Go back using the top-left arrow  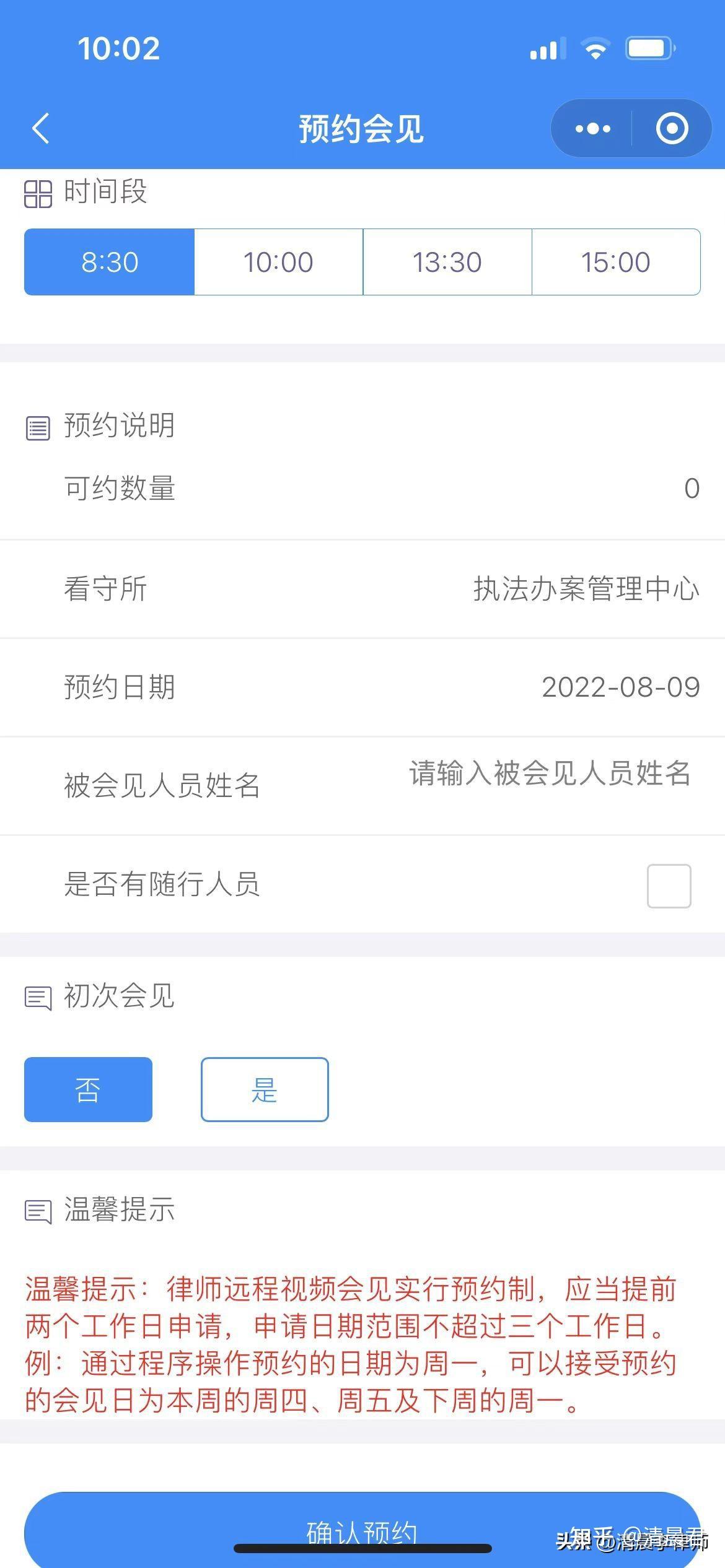41,129
